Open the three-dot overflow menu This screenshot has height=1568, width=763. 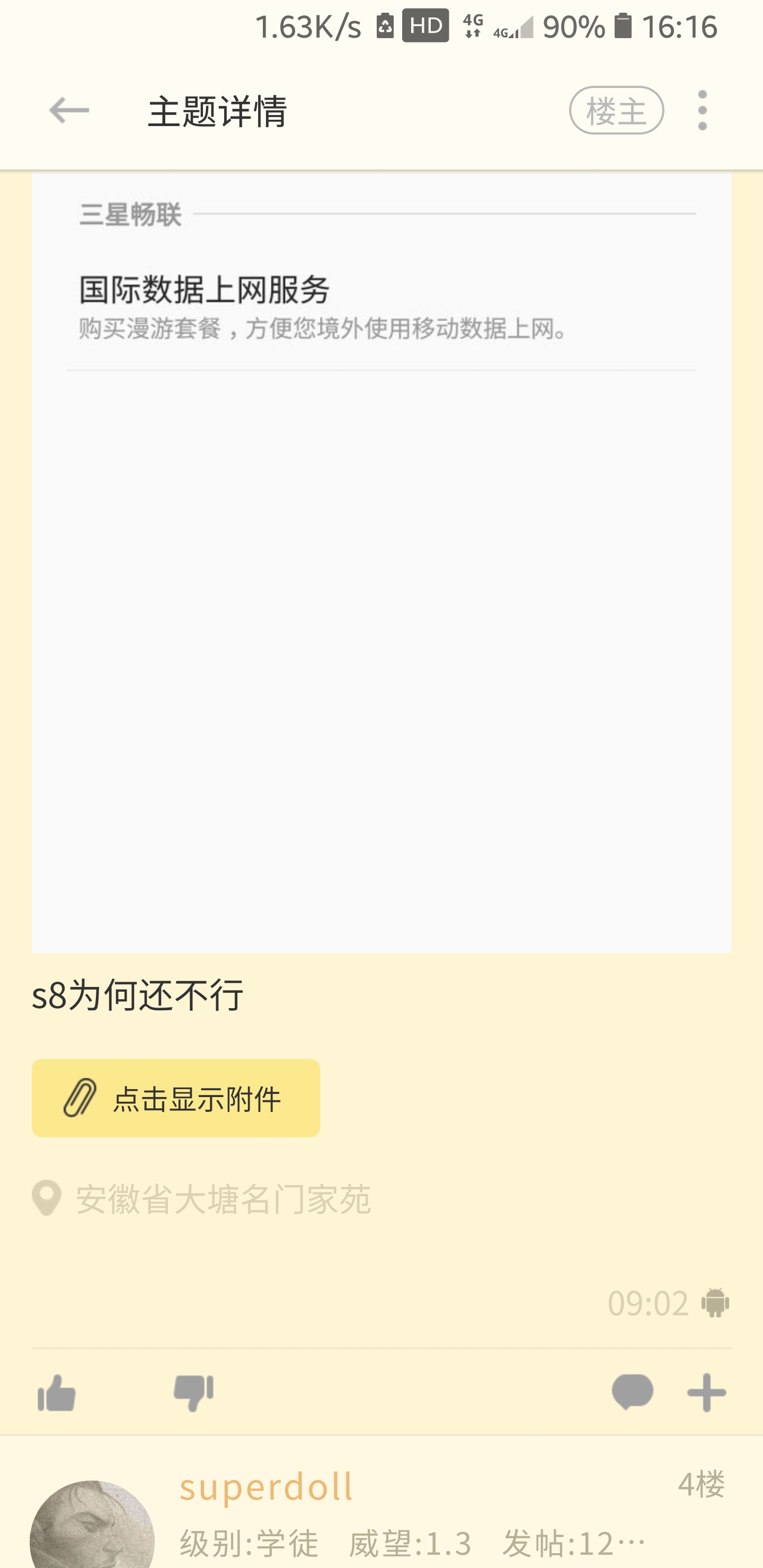tap(702, 110)
